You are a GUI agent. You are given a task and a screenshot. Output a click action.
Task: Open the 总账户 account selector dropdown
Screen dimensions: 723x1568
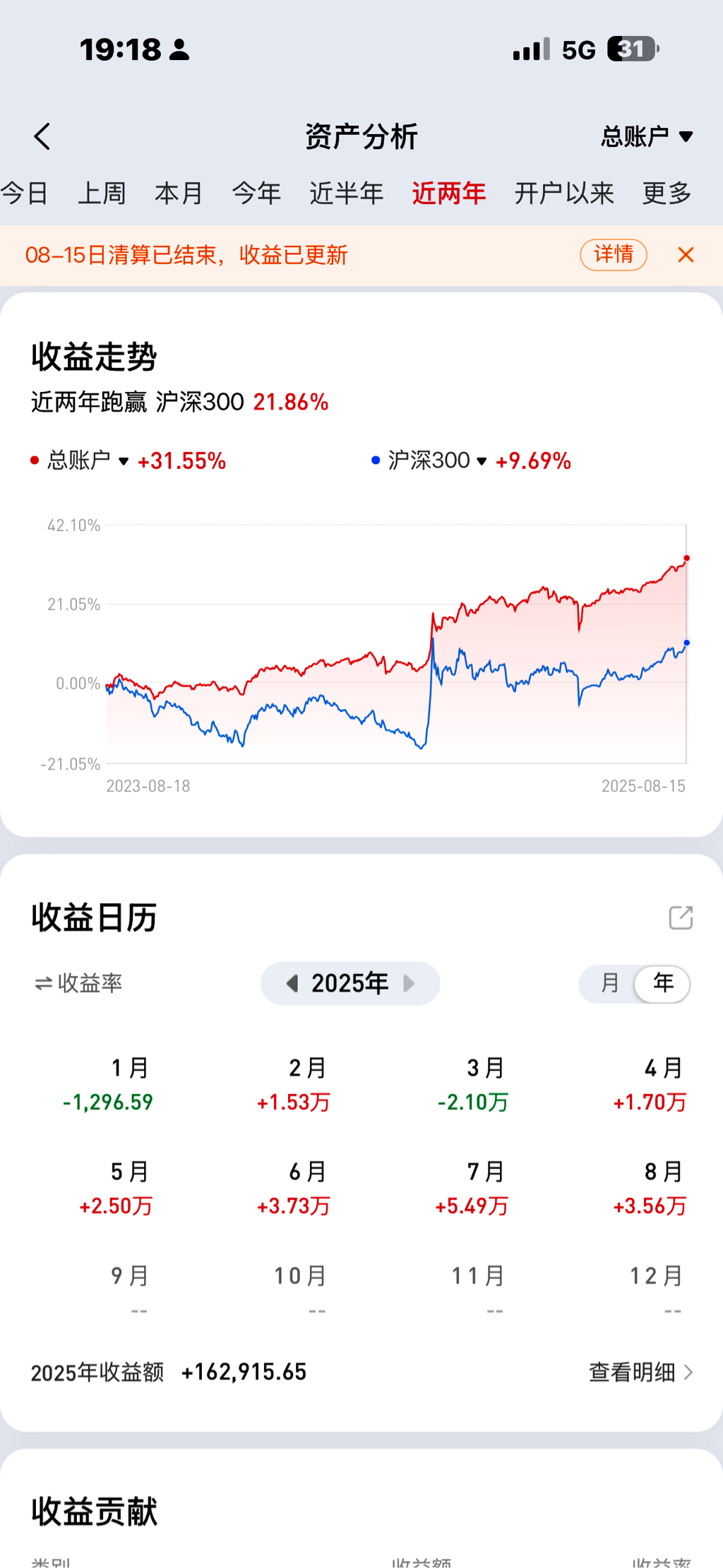tap(646, 136)
